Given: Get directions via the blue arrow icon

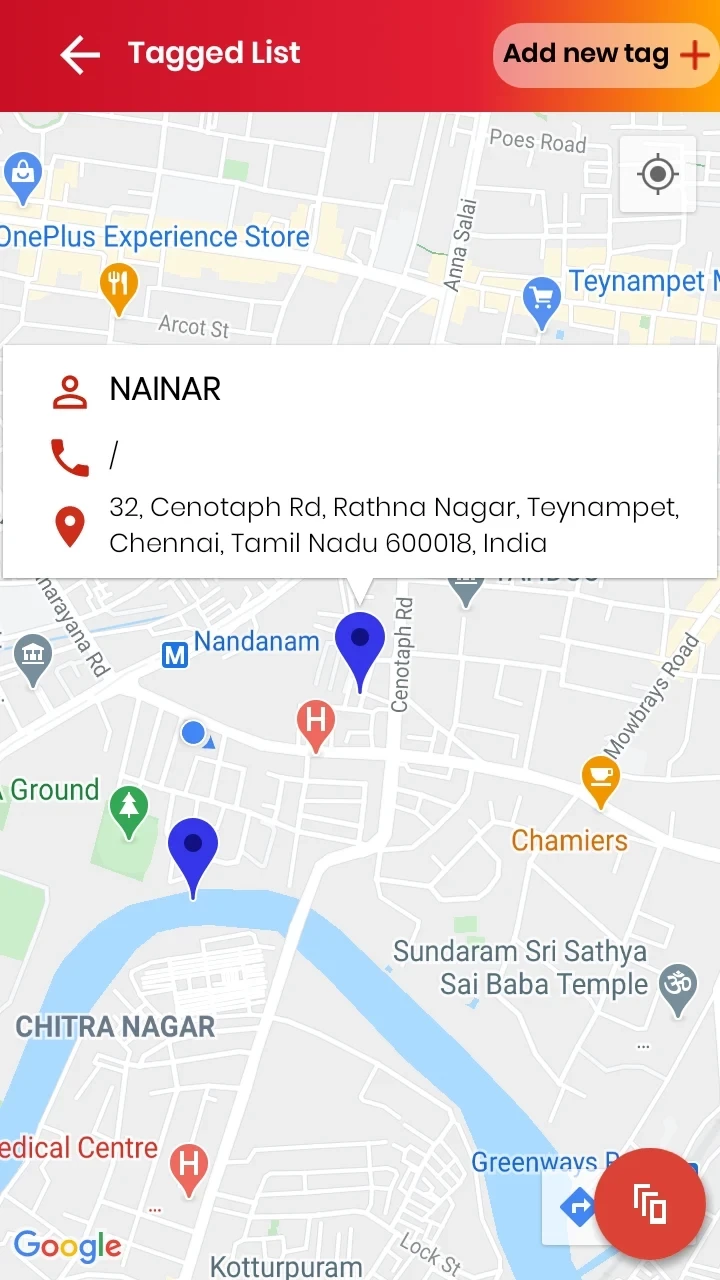Looking at the screenshot, I should pyautogui.click(x=578, y=1207).
